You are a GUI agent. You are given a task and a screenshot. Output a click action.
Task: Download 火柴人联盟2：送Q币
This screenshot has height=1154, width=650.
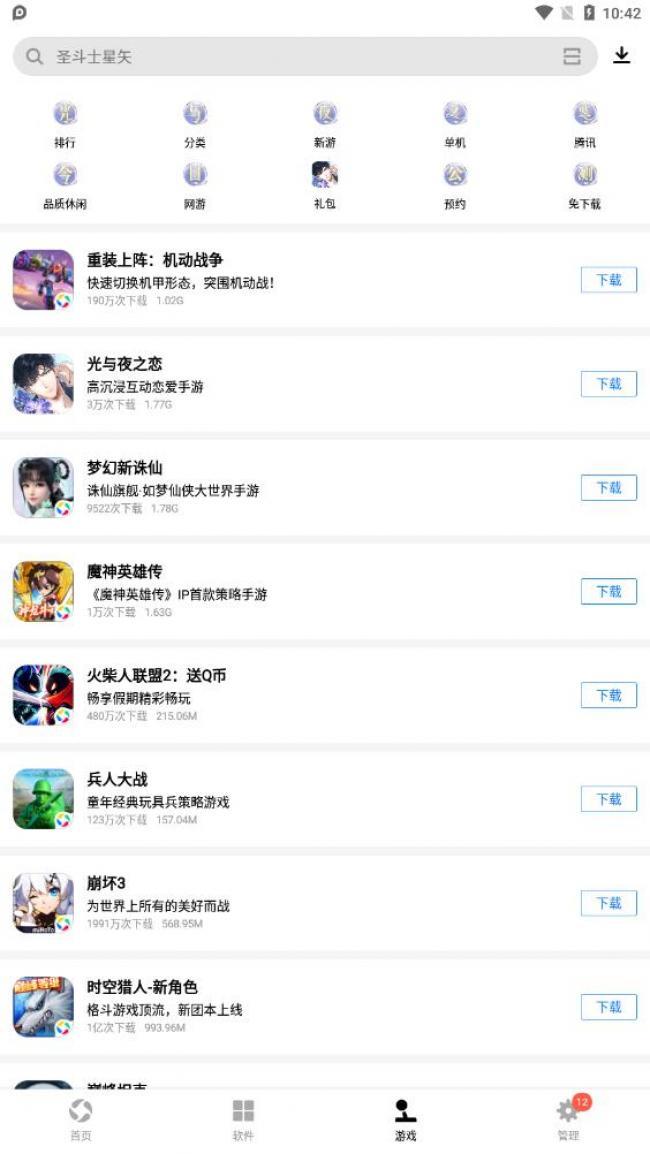[609, 695]
